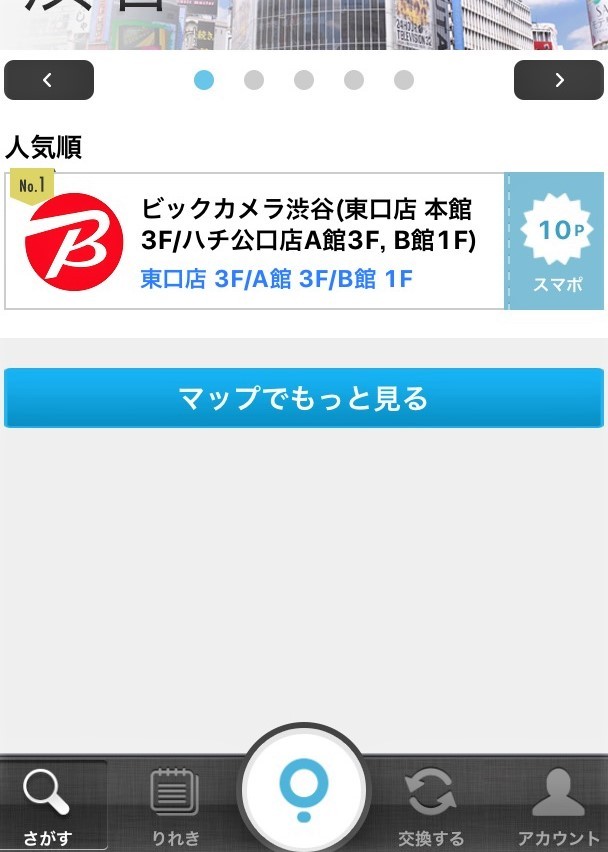The width and height of the screenshot is (608, 852).
Task: Switch to the 交換する tab
Action: pos(431,805)
